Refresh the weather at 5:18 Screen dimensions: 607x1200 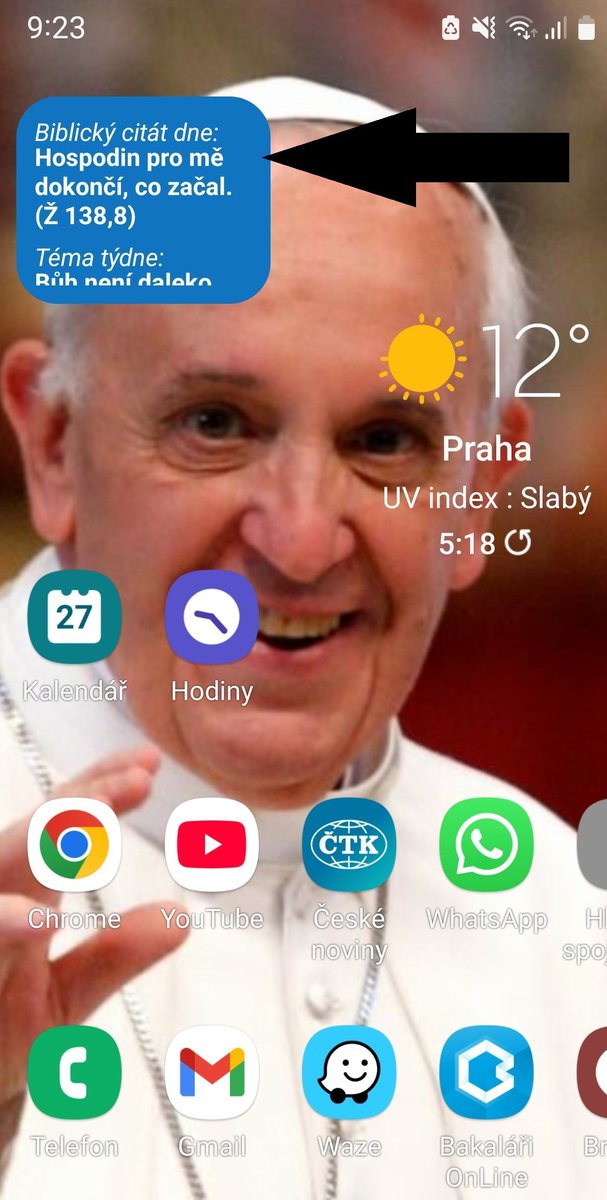click(x=518, y=543)
